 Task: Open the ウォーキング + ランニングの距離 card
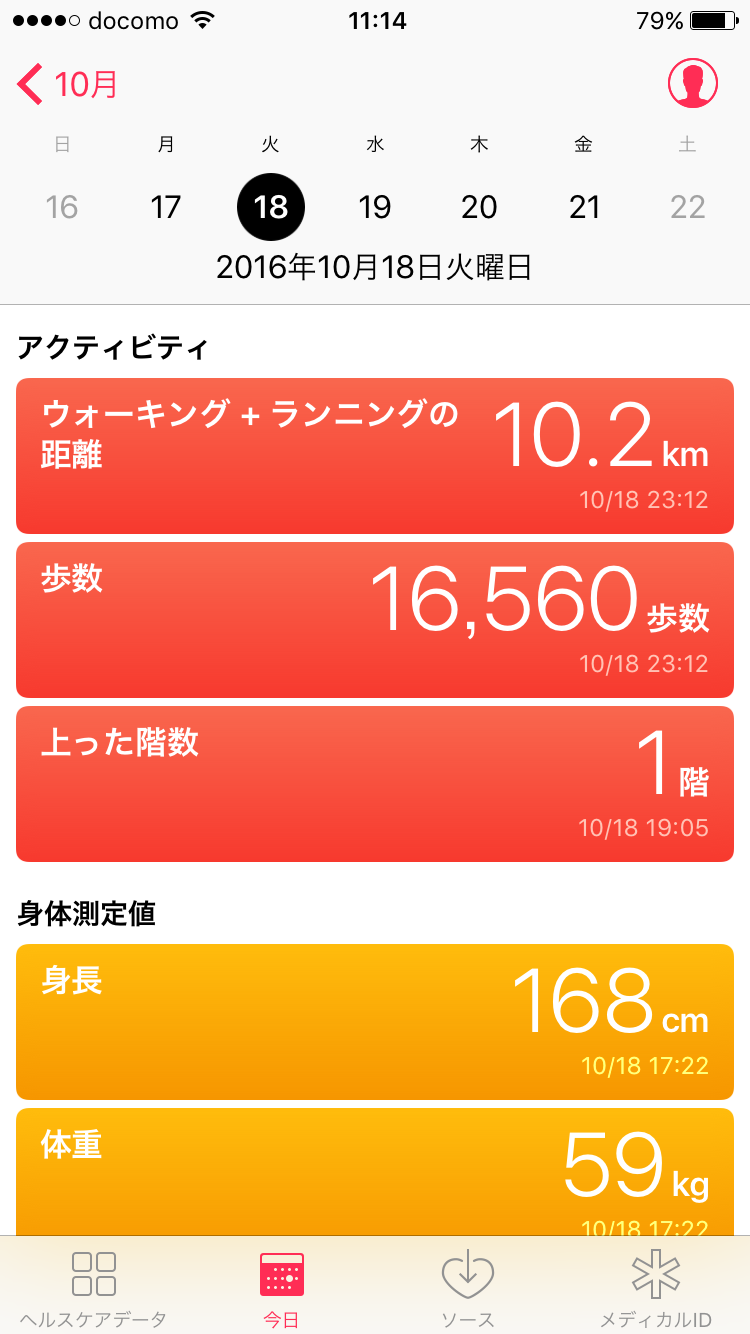pos(375,456)
